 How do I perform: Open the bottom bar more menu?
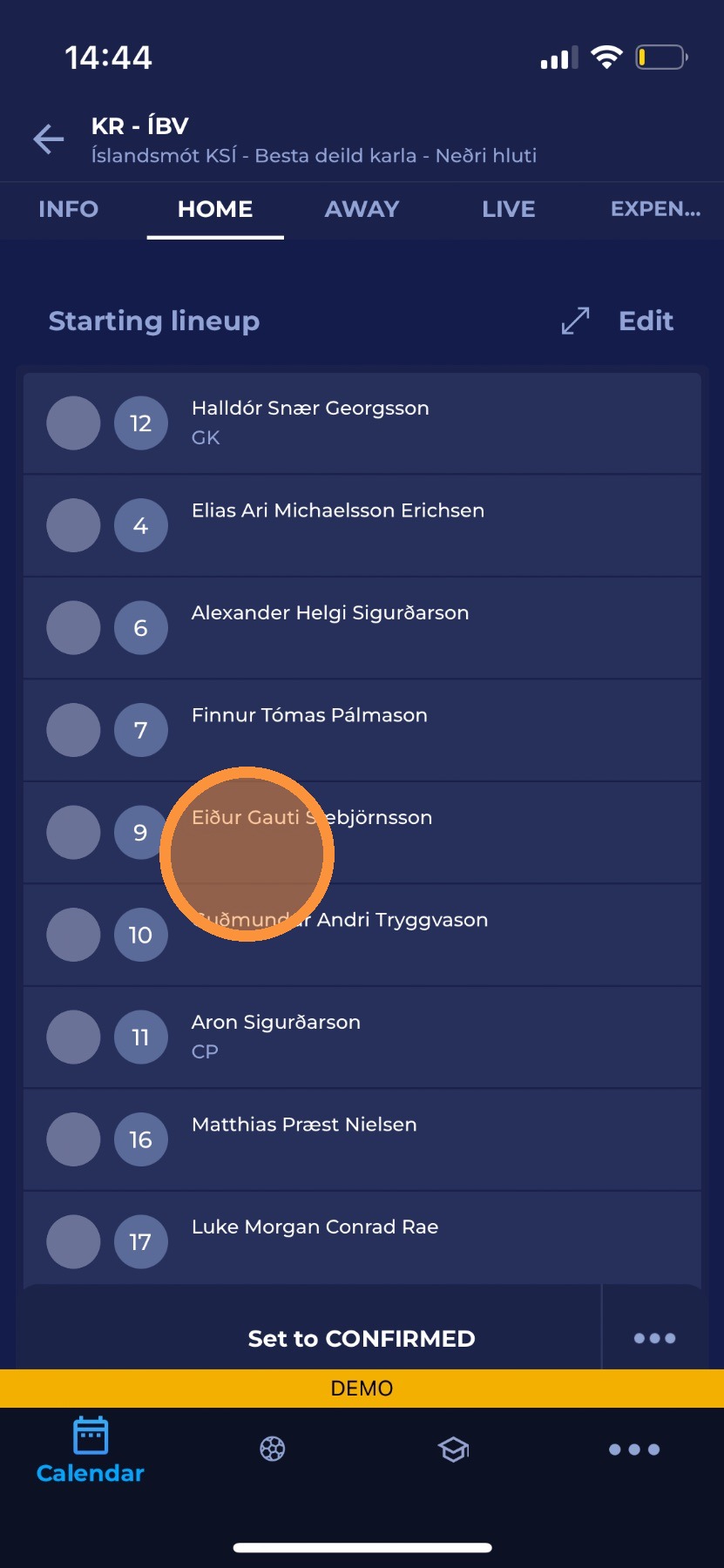(633, 1450)
